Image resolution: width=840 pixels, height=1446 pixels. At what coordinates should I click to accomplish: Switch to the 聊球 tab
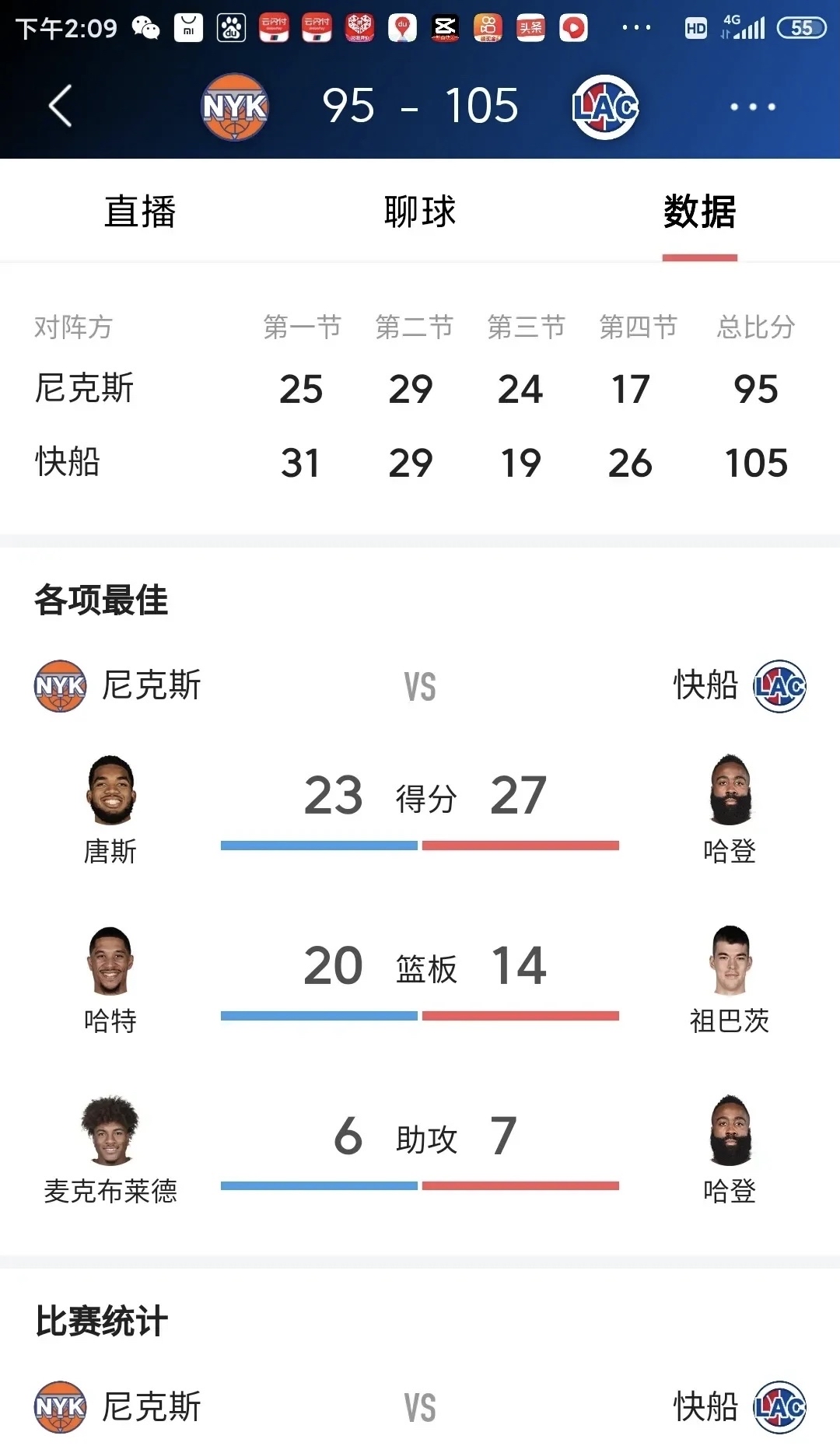pos(420,212)
